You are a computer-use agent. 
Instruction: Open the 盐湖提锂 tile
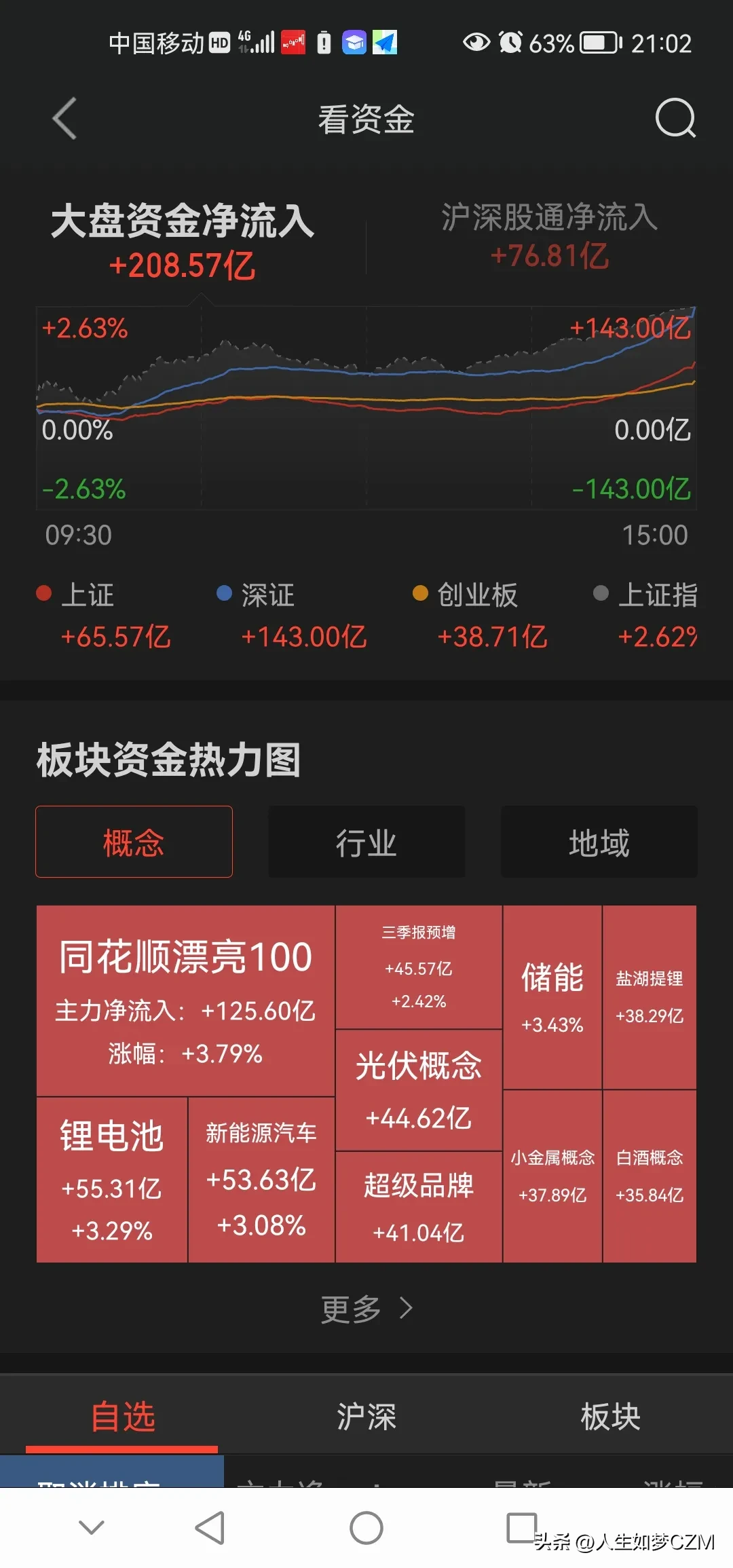click(650, 996)
